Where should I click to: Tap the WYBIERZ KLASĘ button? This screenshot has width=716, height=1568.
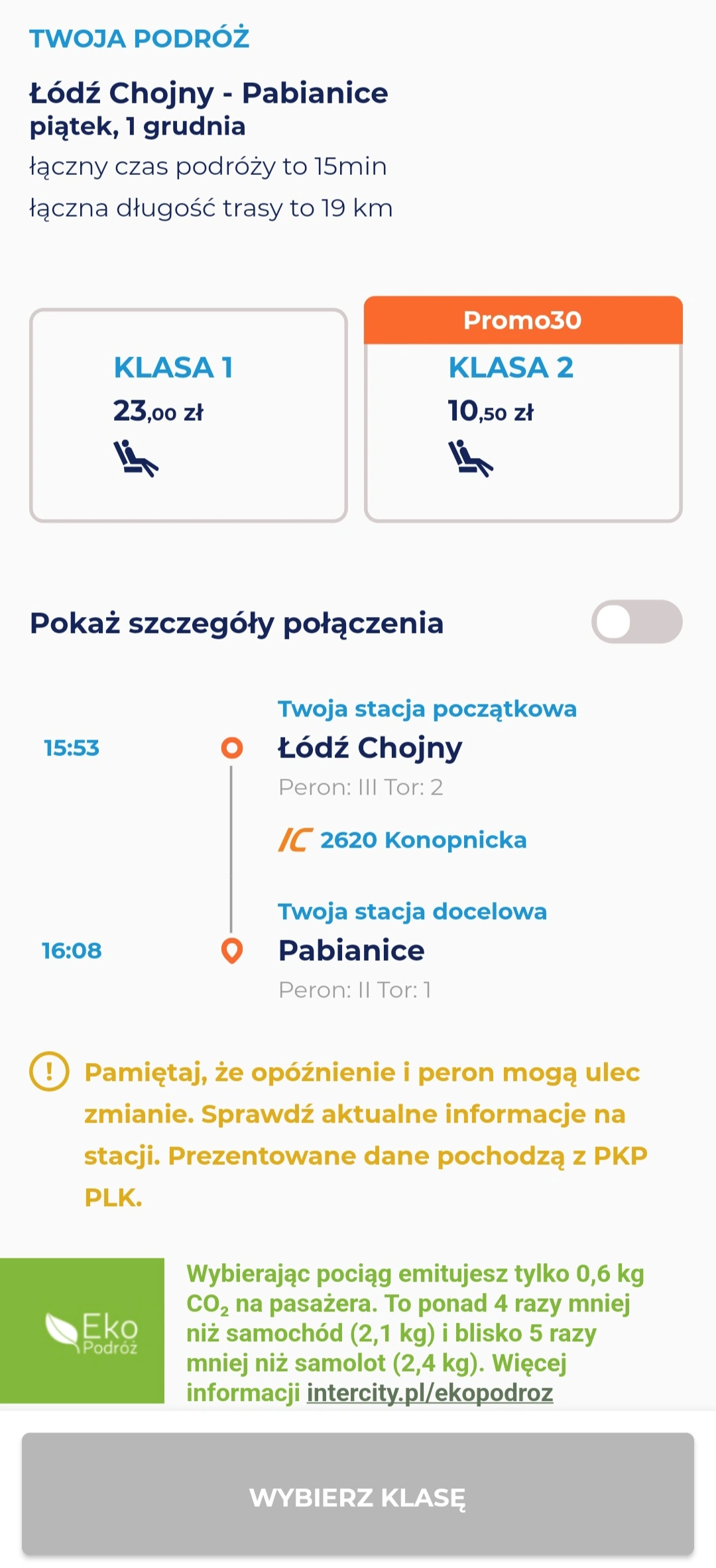click(358, 1497)
